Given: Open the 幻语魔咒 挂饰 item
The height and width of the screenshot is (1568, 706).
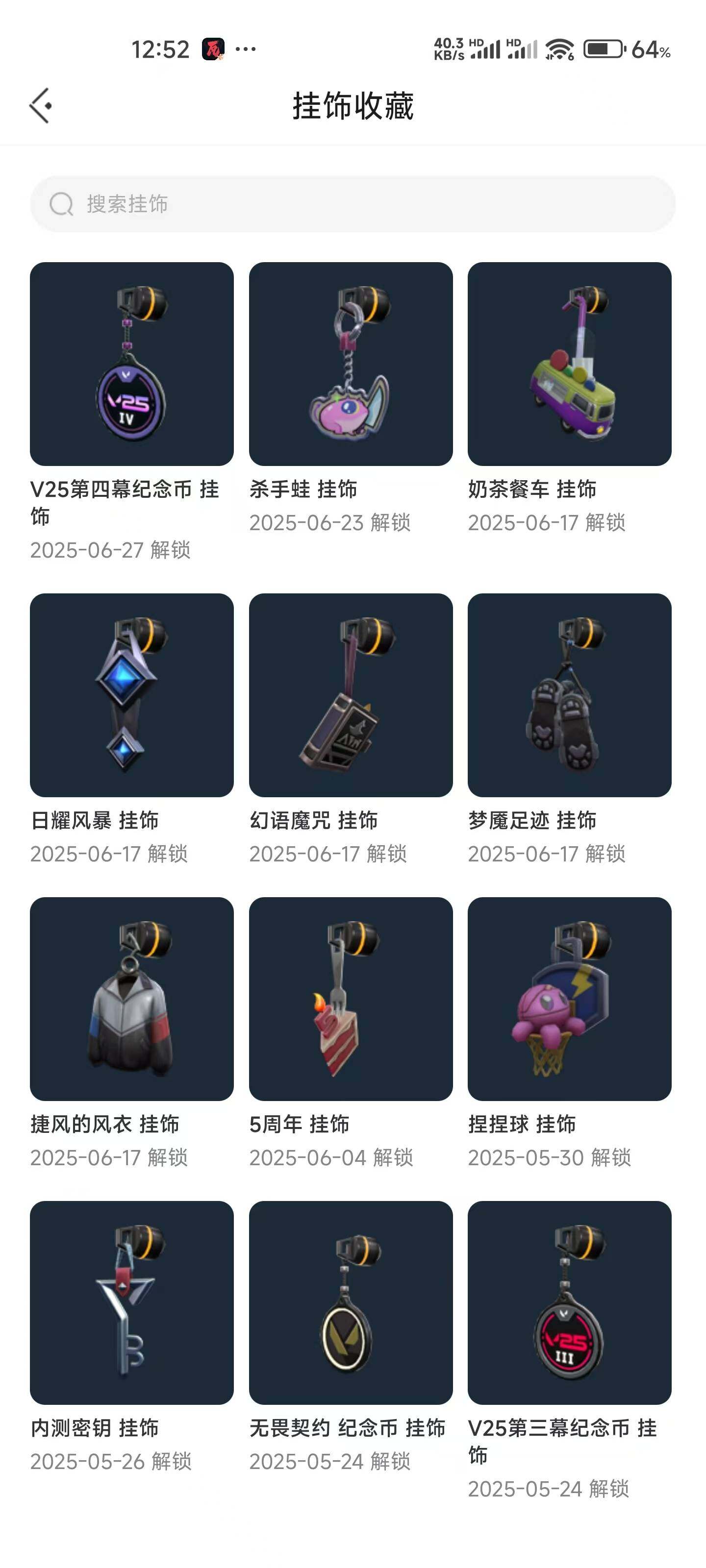Looking at the screenshot, I should 350,695.
